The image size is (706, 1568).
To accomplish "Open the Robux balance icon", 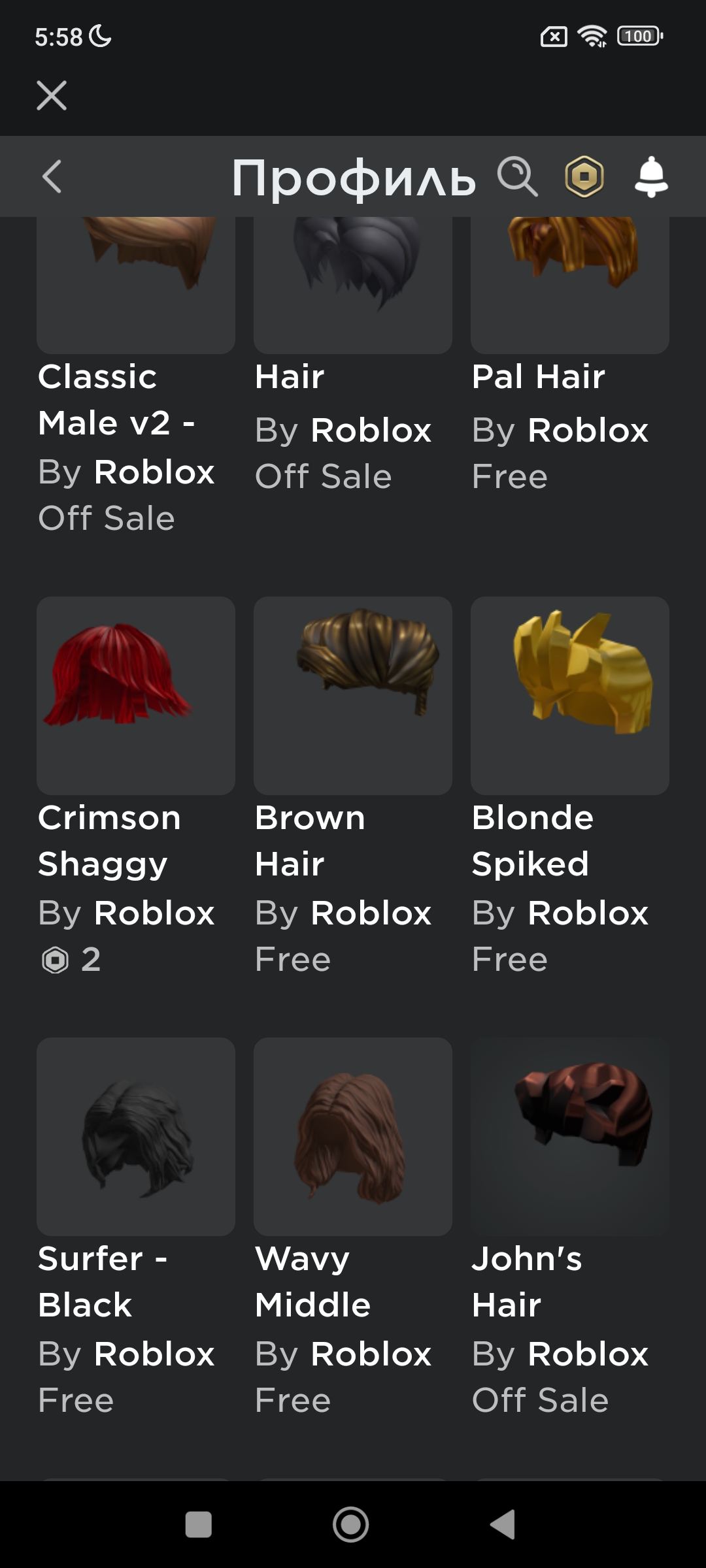I will click(584, 176).
